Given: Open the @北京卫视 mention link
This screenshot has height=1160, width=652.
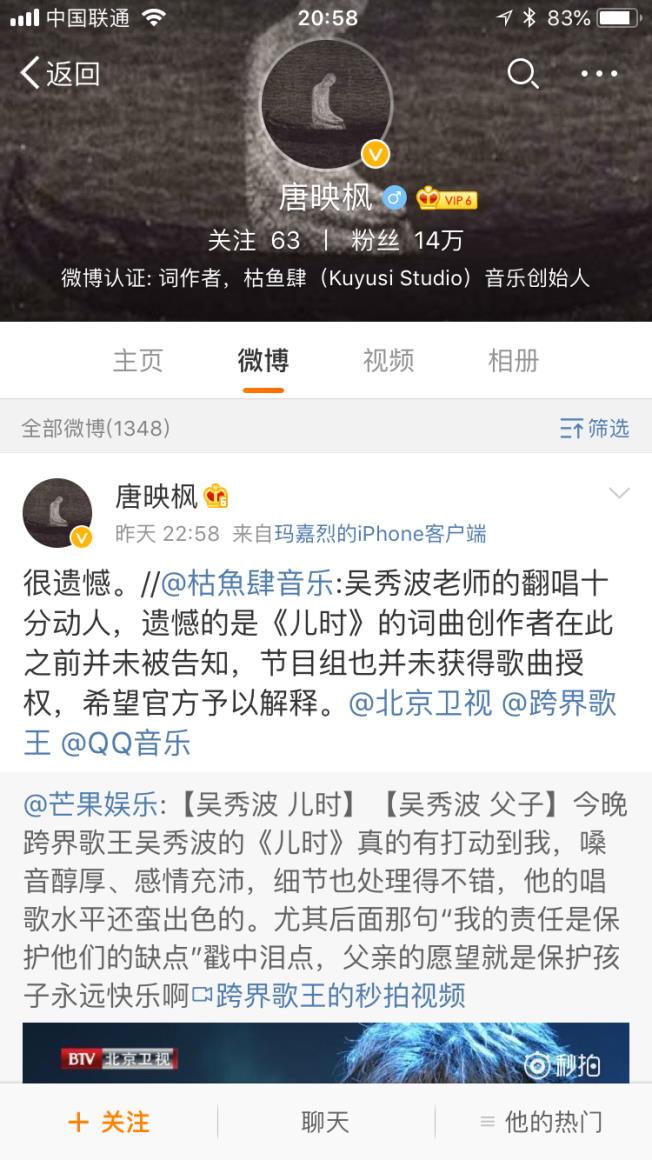Looking at the screenshot, I should (x=420, y=703).
